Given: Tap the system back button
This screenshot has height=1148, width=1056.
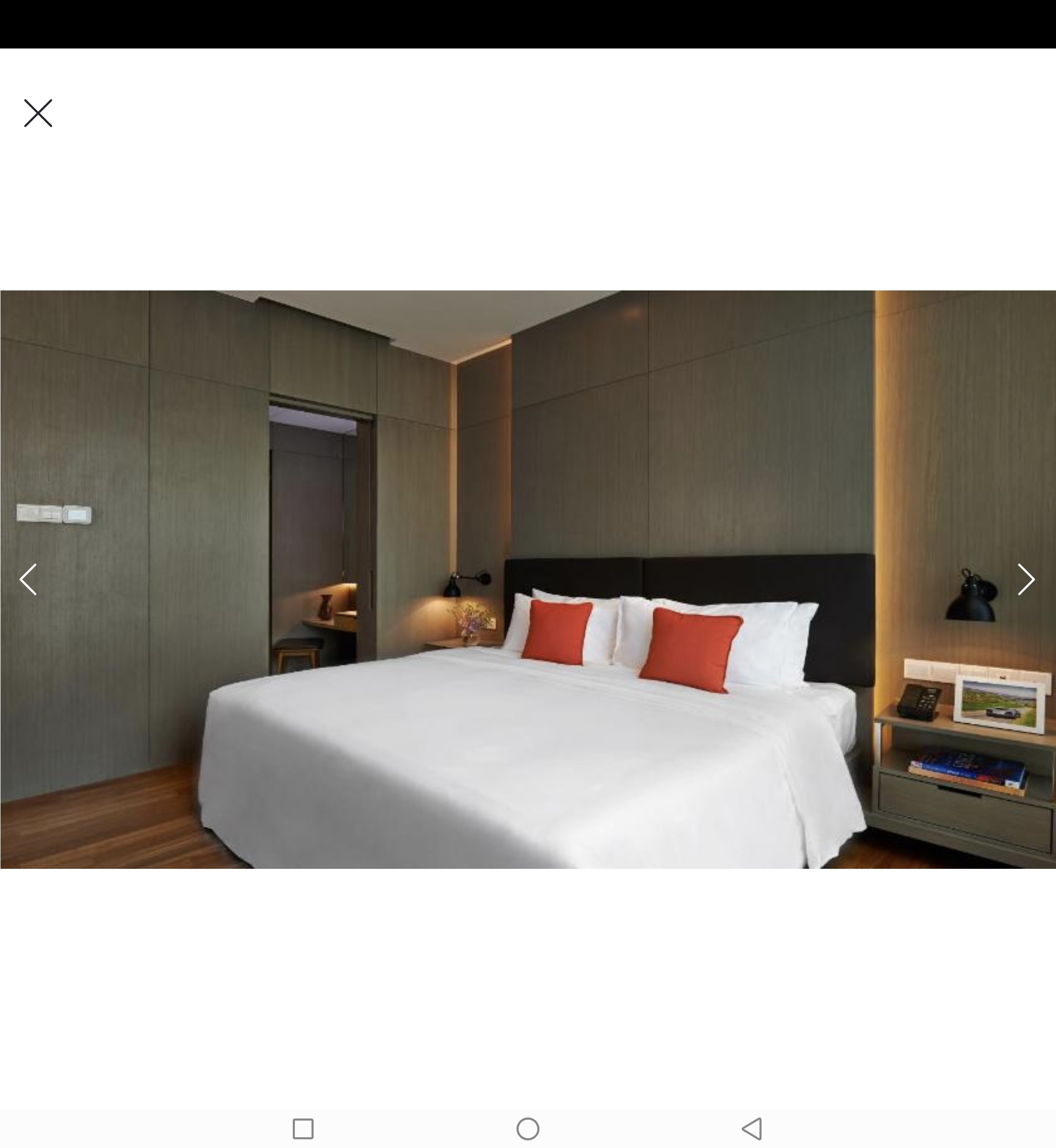Looking at the screenshot, I should [x=752, y=1128].
